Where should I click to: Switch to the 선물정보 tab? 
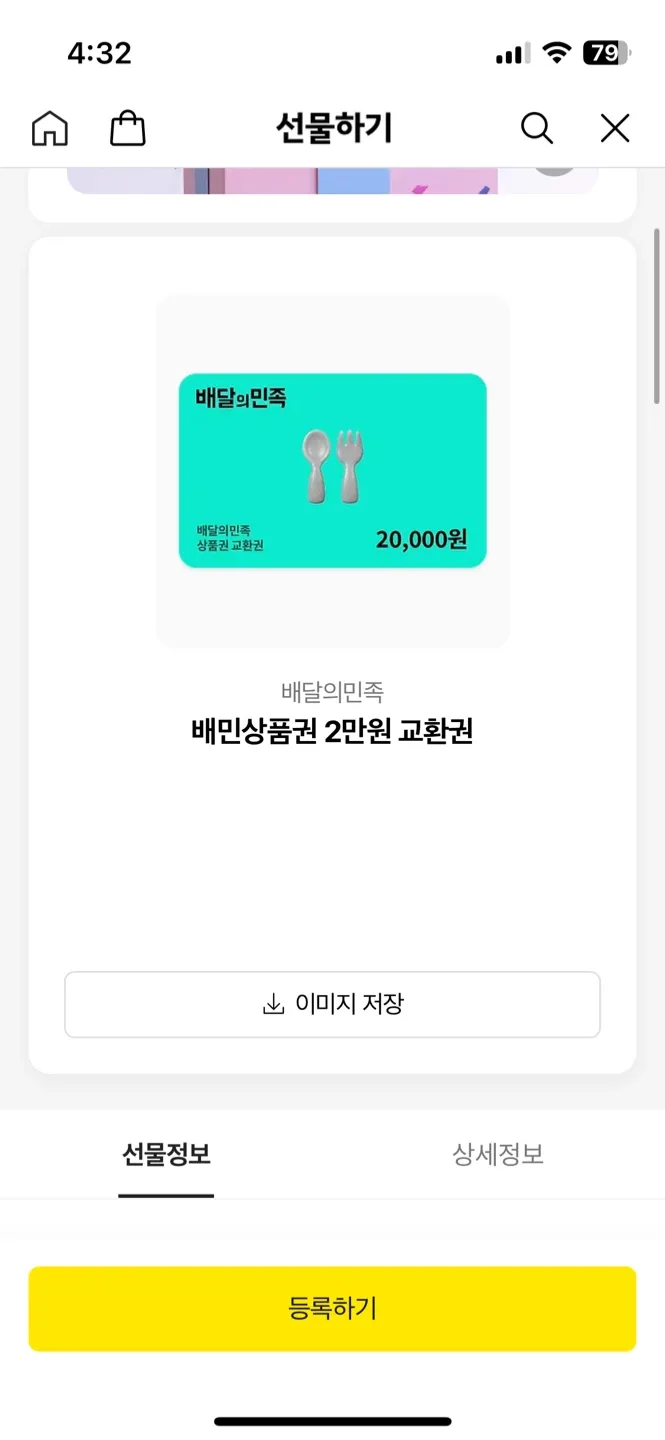pyautogui.click(x=166, y=1155)
